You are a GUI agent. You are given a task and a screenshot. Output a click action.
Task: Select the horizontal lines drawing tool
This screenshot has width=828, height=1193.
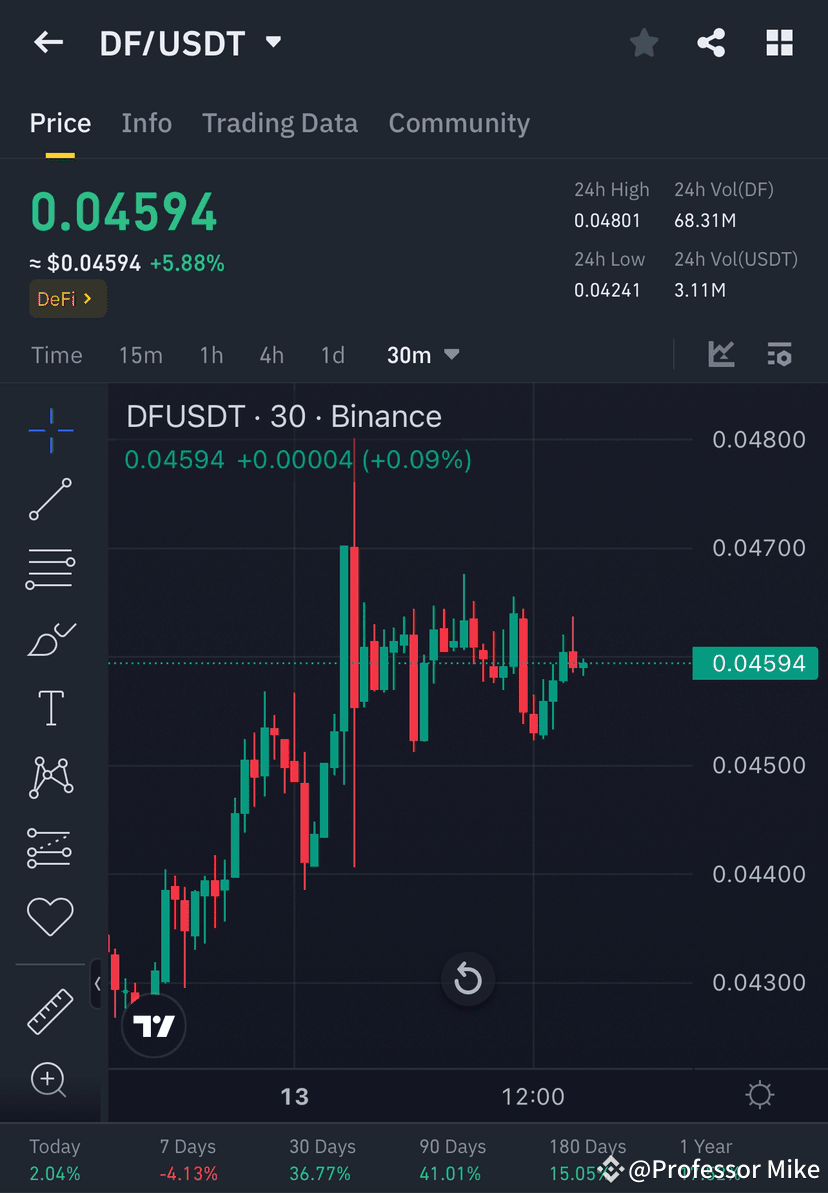tap(50, 569)
